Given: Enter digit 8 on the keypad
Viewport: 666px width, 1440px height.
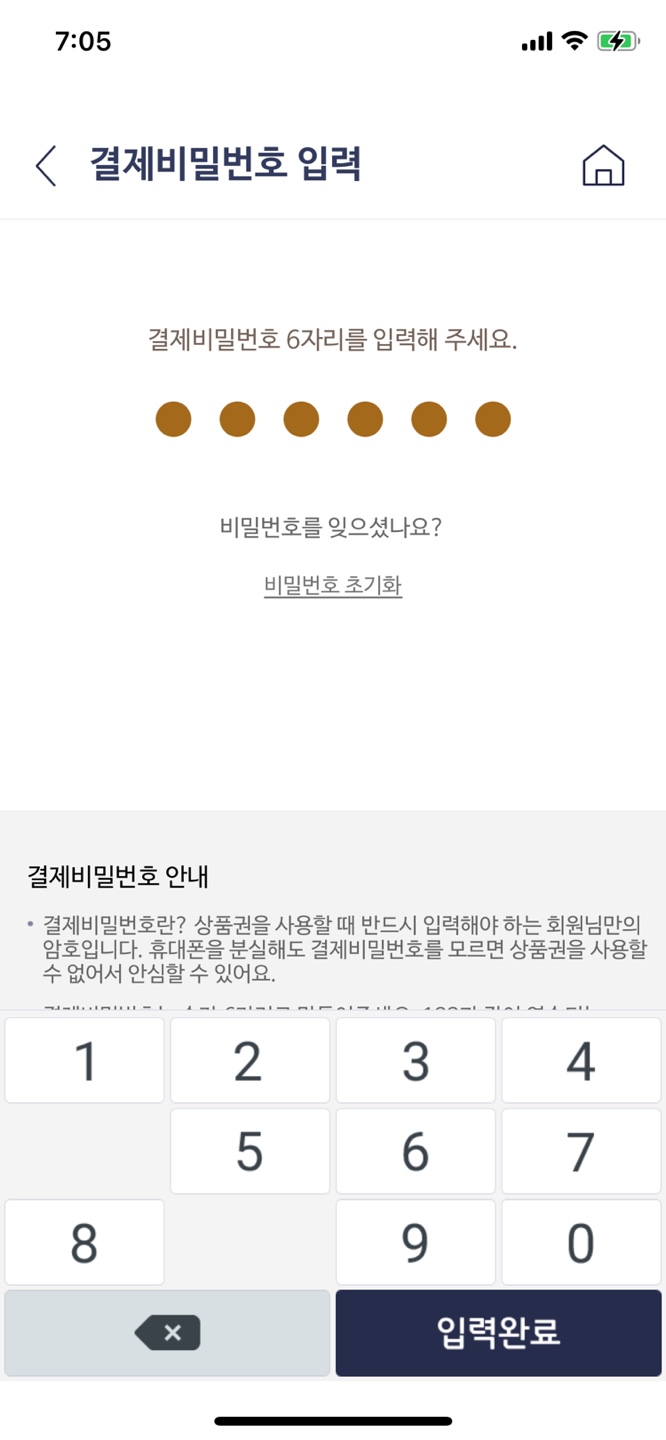Looking at the screenshot, I should click(x=85, y=1243).
